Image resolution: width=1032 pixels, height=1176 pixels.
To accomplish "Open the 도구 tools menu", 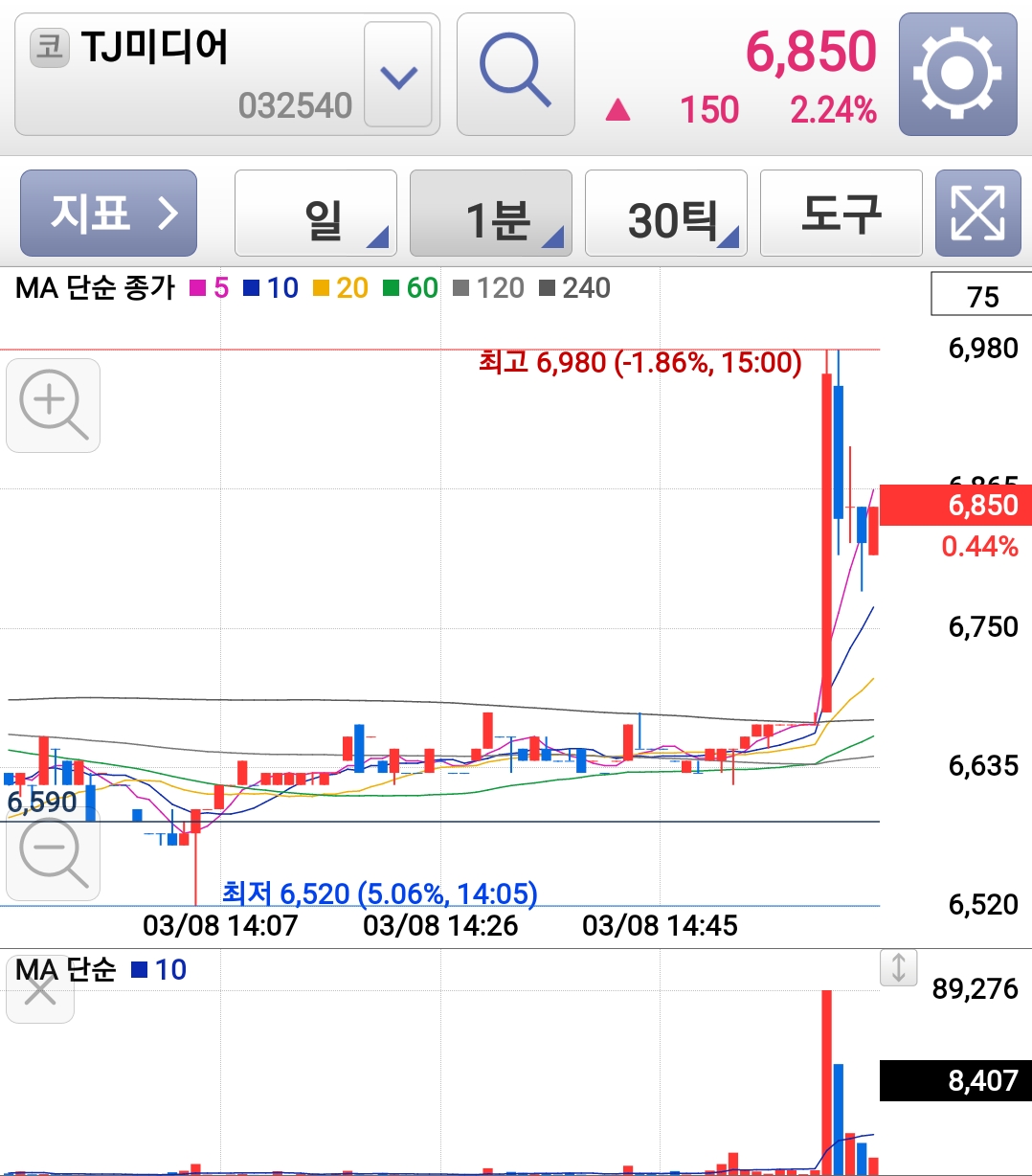I will click(841, 214).
